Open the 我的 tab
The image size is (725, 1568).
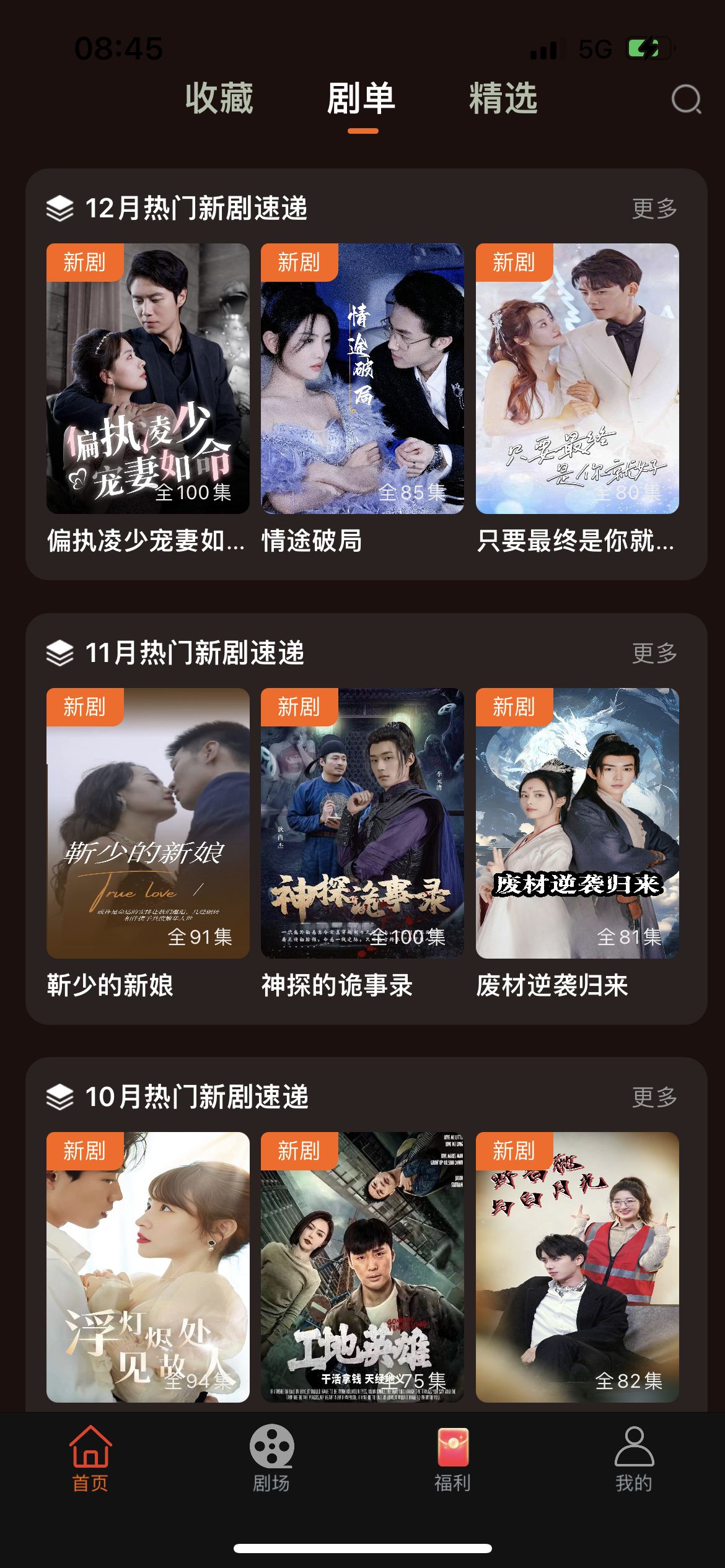click(x=634, y=1458)
